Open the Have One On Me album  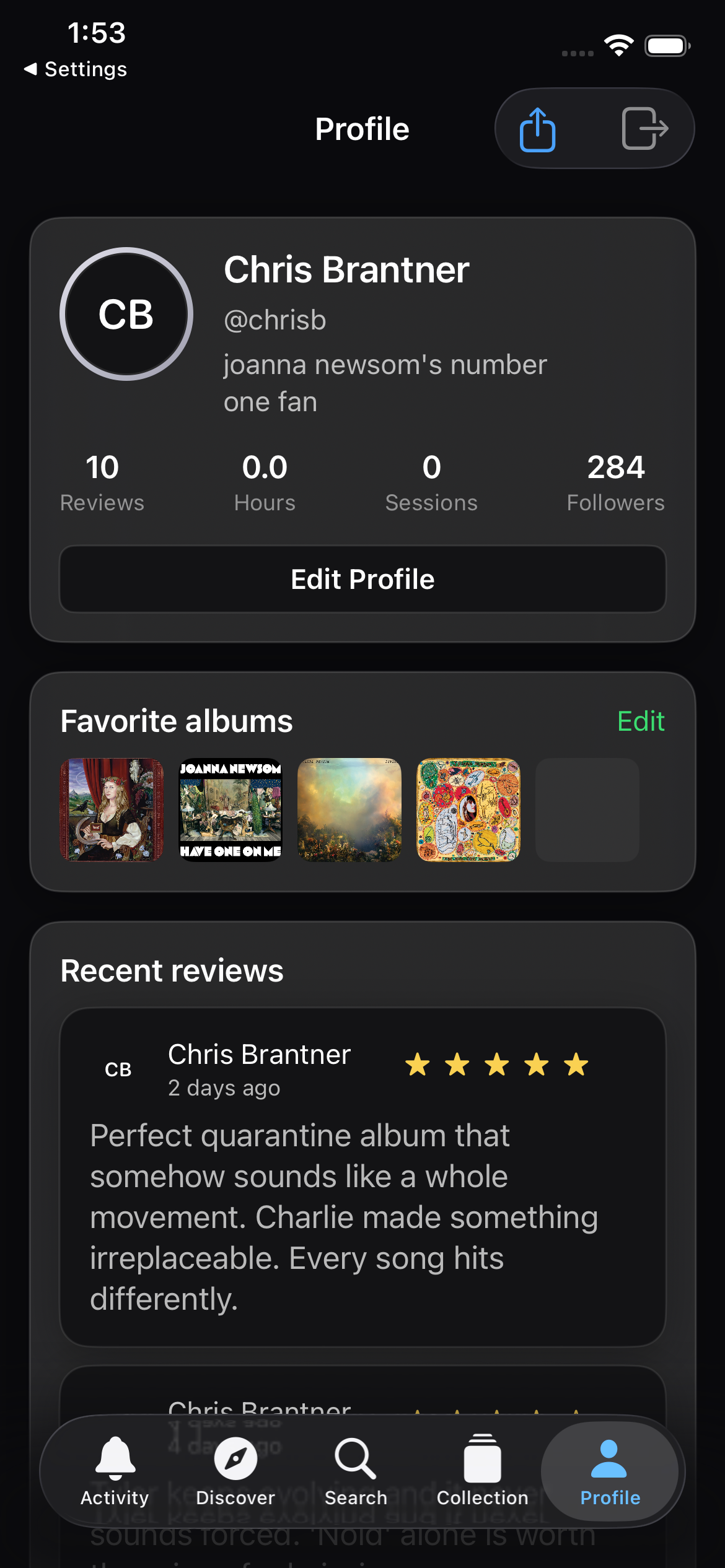tap(231, 809)
